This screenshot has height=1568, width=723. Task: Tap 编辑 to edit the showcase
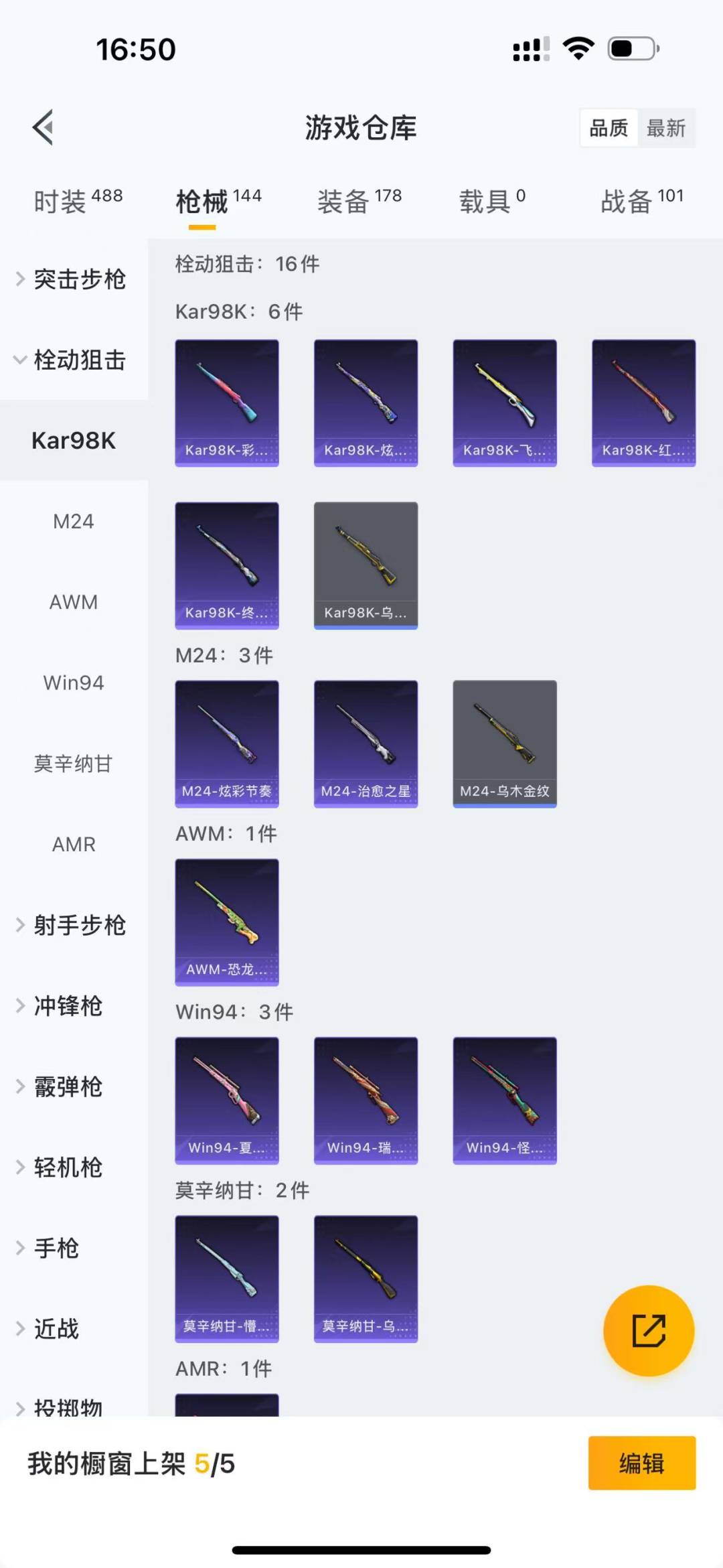tap(641, 1464)
